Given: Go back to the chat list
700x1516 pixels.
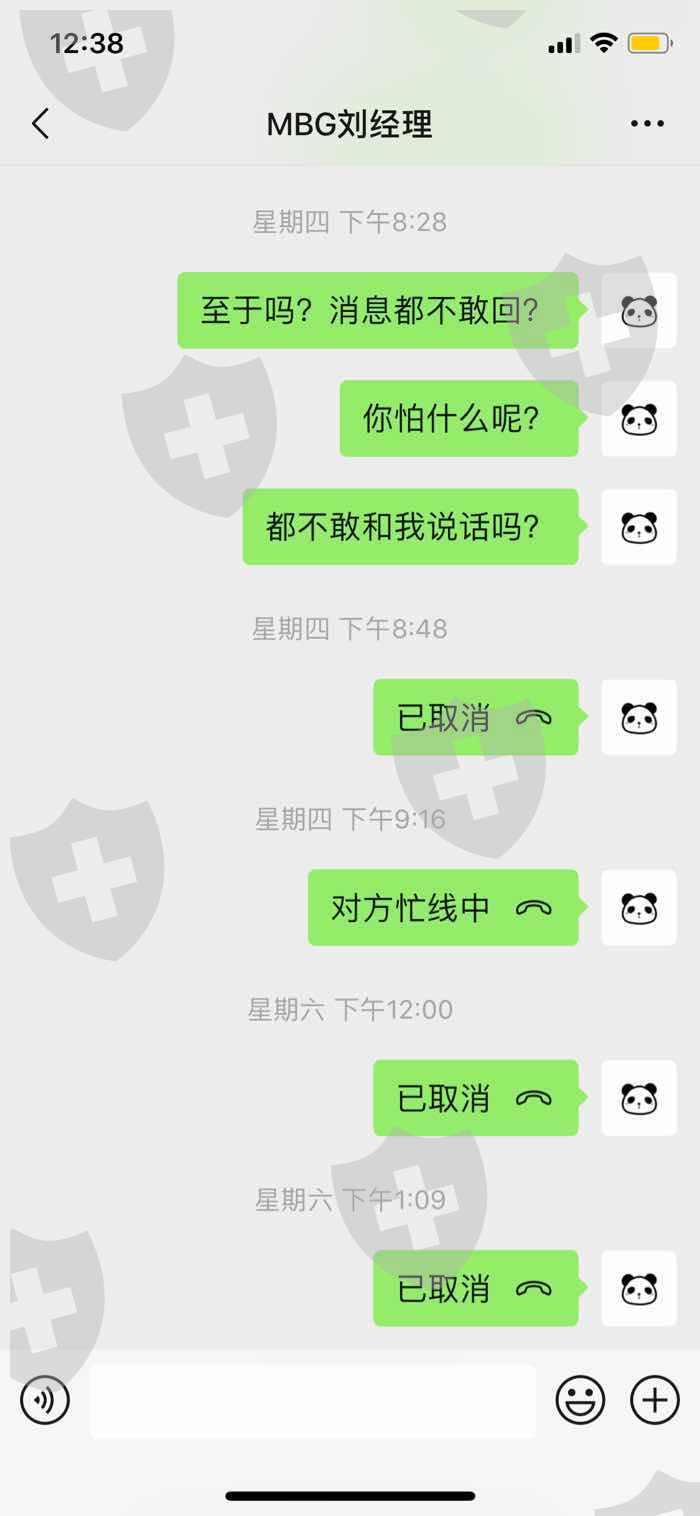Looking at the screenshot, I should tap(40, 124).
